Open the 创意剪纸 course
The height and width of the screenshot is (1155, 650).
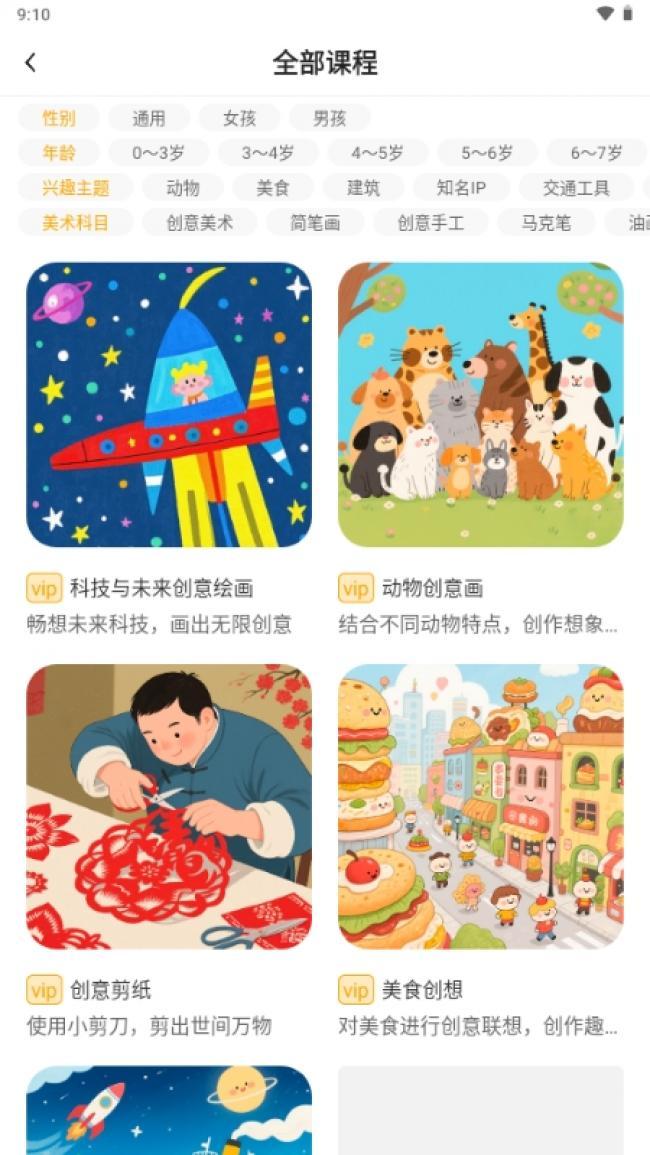[x=169, y=851]
